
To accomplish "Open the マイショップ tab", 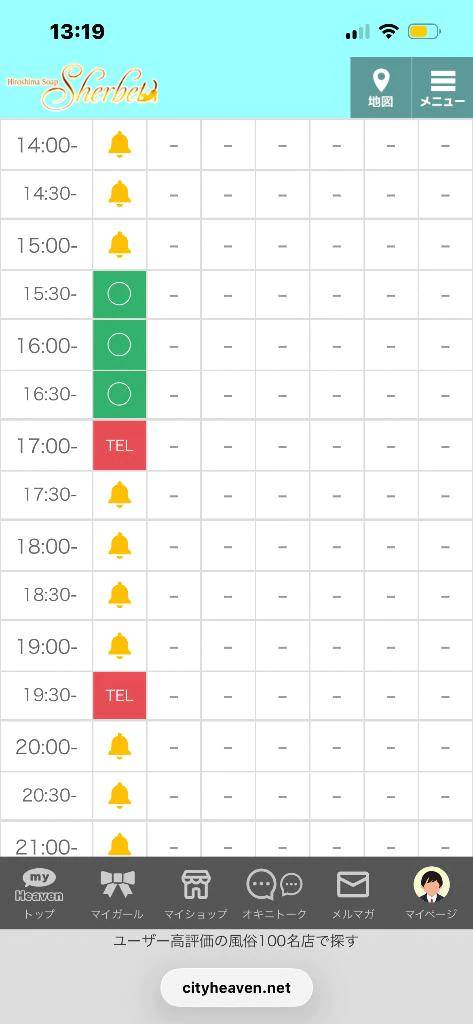I will point(196,893).
